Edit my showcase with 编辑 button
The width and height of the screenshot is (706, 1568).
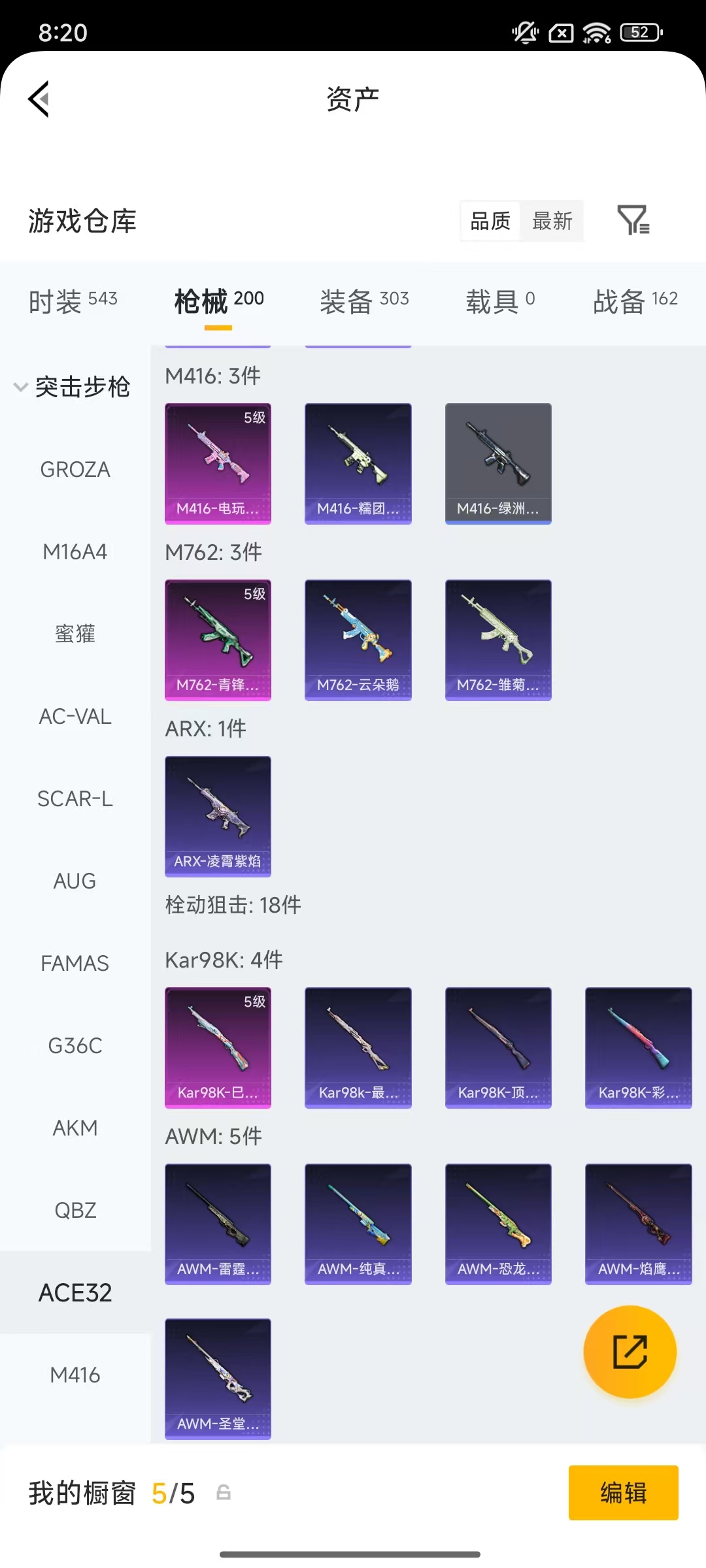pyautogui.click(x=623, y=1493)
